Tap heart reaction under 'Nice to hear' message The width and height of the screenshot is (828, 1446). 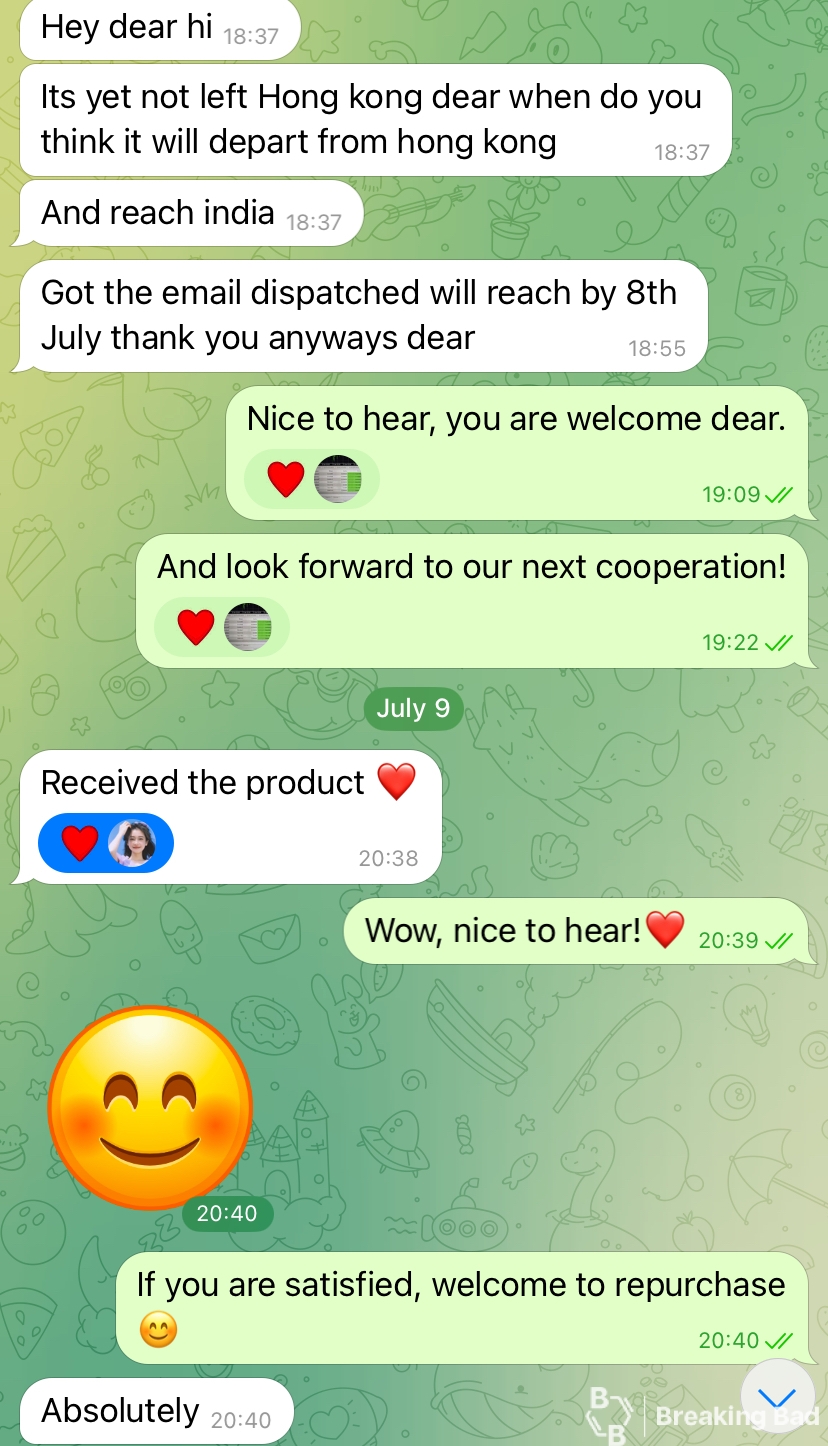tap(286, 479)
